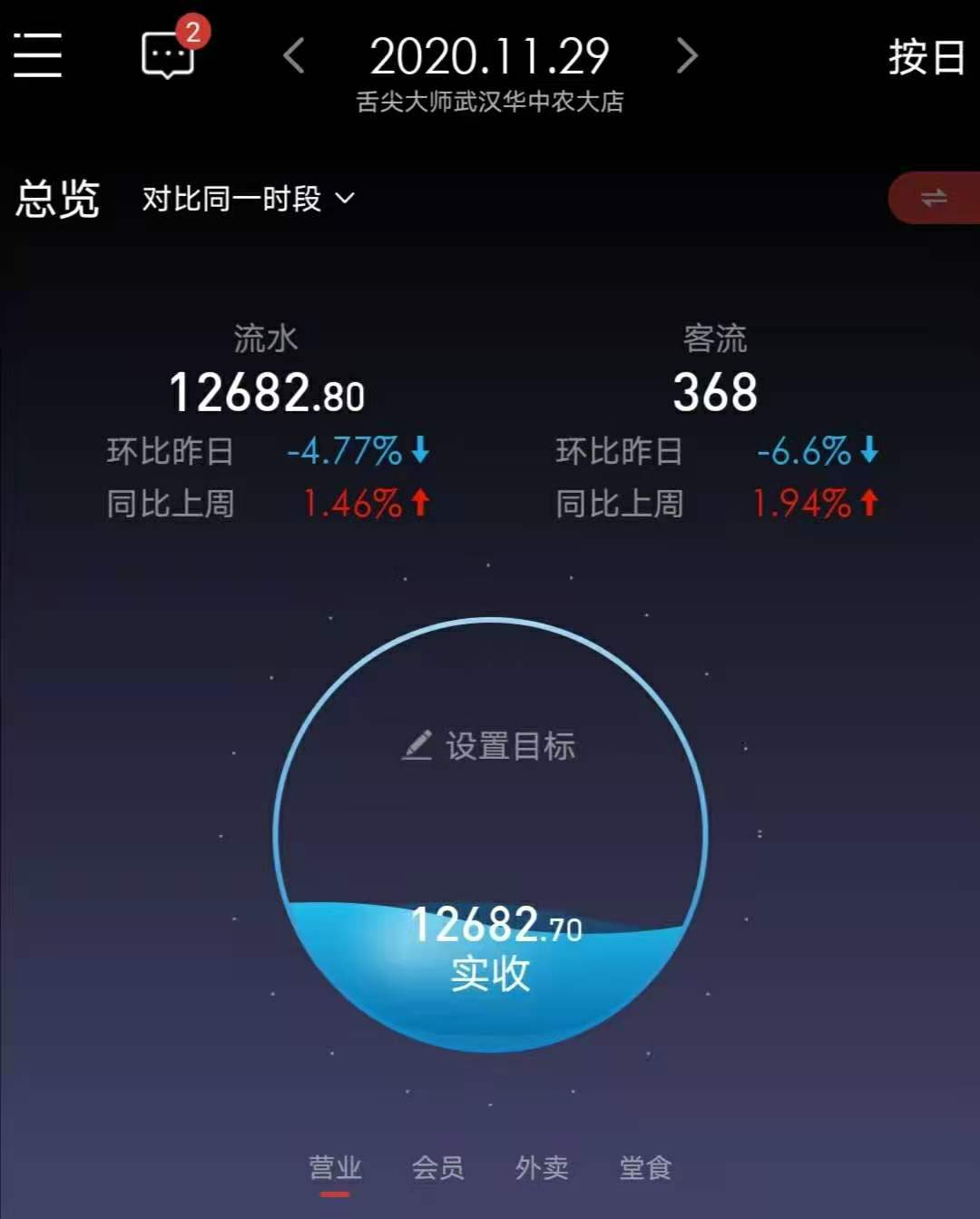Switch the view using 按日
Viewport: 980px width, 1219px height.
click(x=927, y=56)
